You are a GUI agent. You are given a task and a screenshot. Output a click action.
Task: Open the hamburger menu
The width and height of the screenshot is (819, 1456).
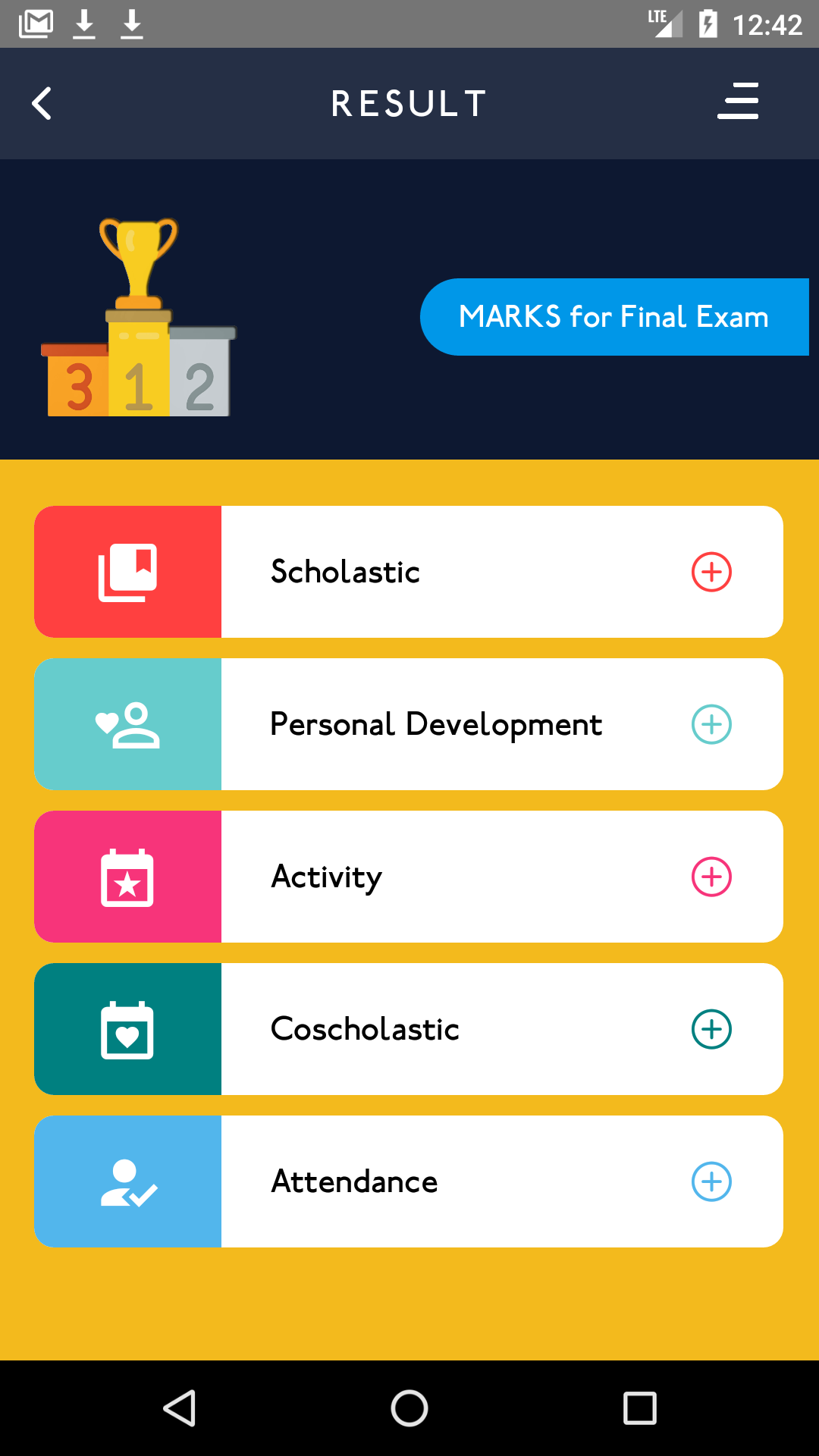[738, 102]
